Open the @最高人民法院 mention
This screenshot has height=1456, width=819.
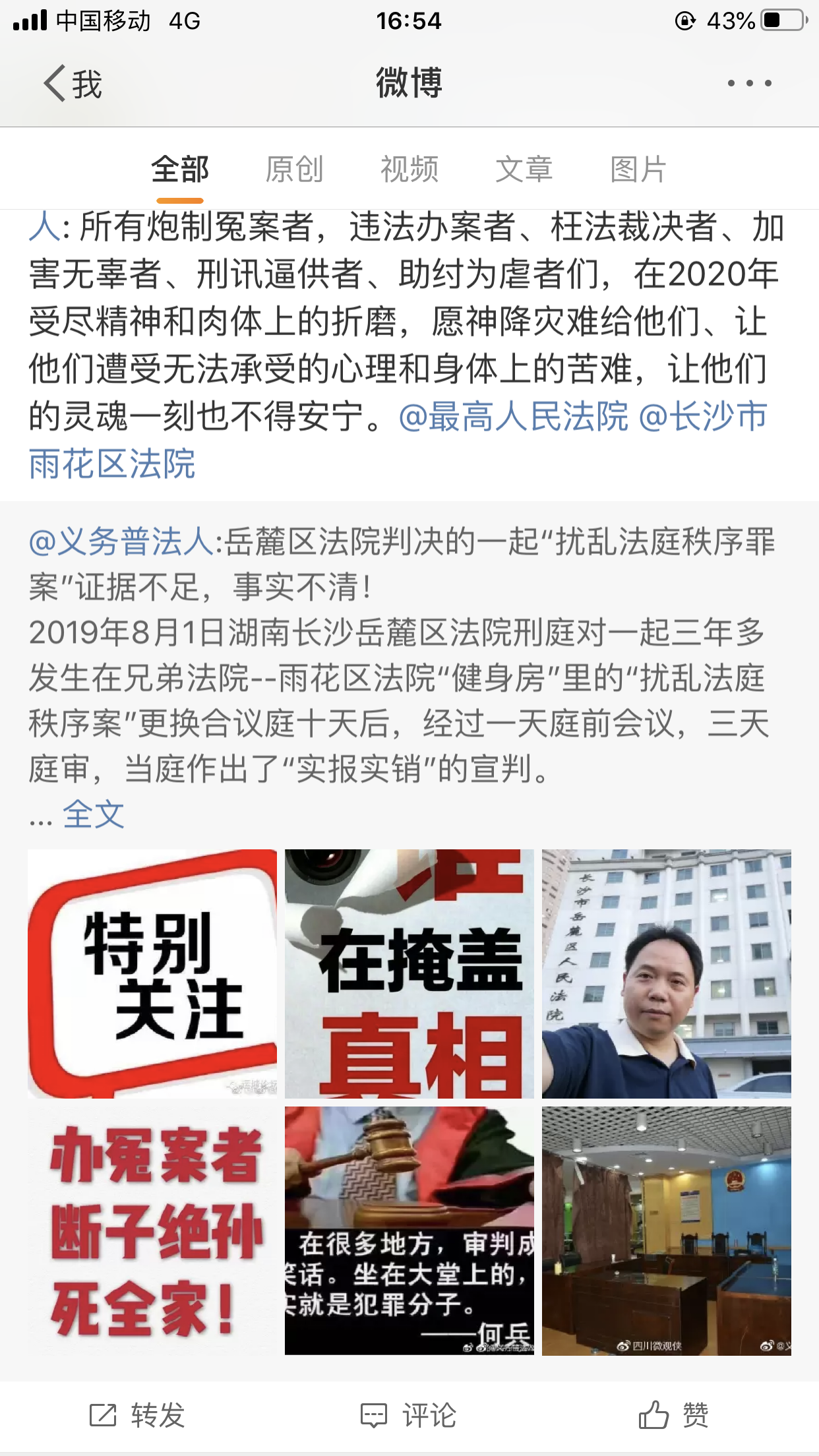click(x=513, y=417)
